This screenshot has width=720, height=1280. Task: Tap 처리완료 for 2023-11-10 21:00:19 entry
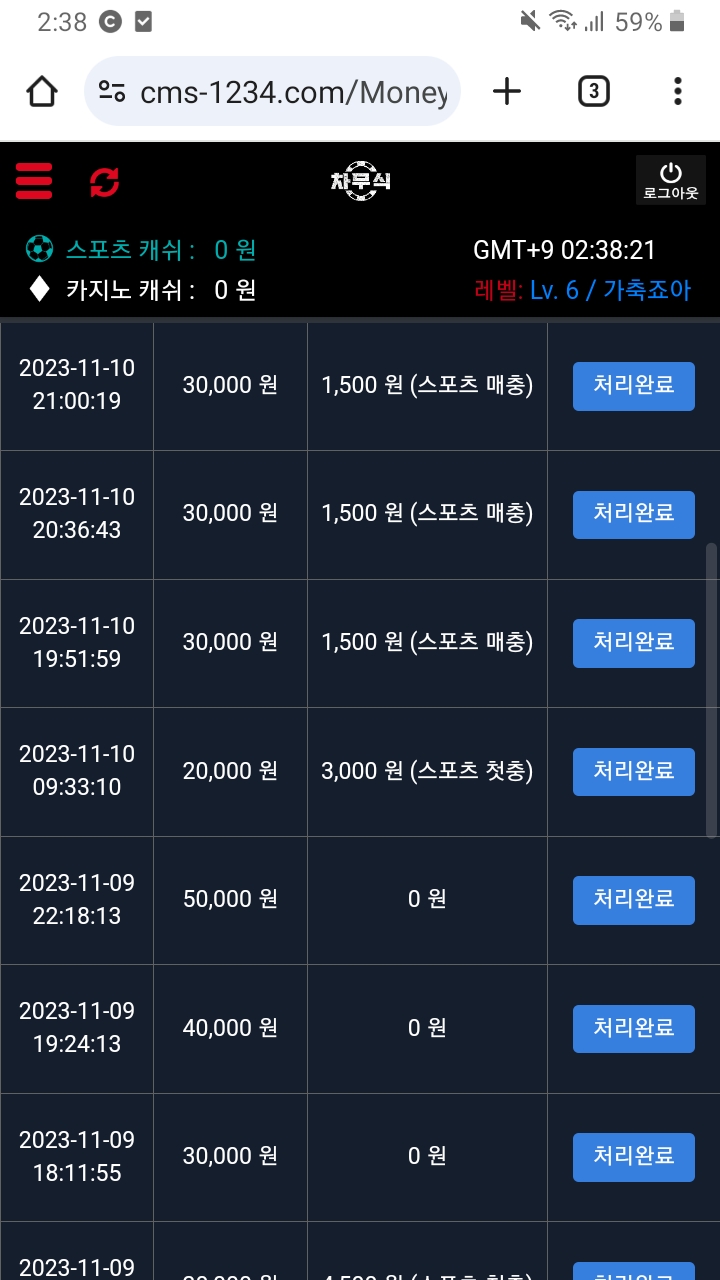click(x=633, y=386)
